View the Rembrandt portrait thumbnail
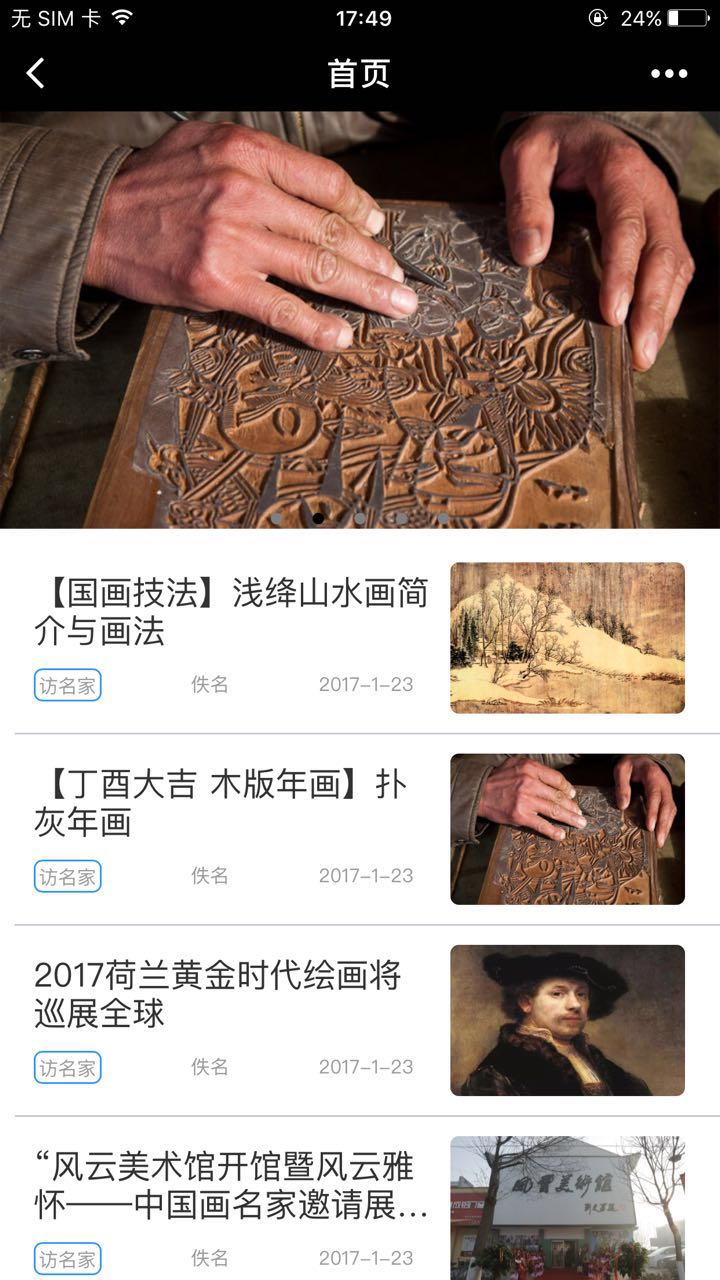 click(567, 1020)
